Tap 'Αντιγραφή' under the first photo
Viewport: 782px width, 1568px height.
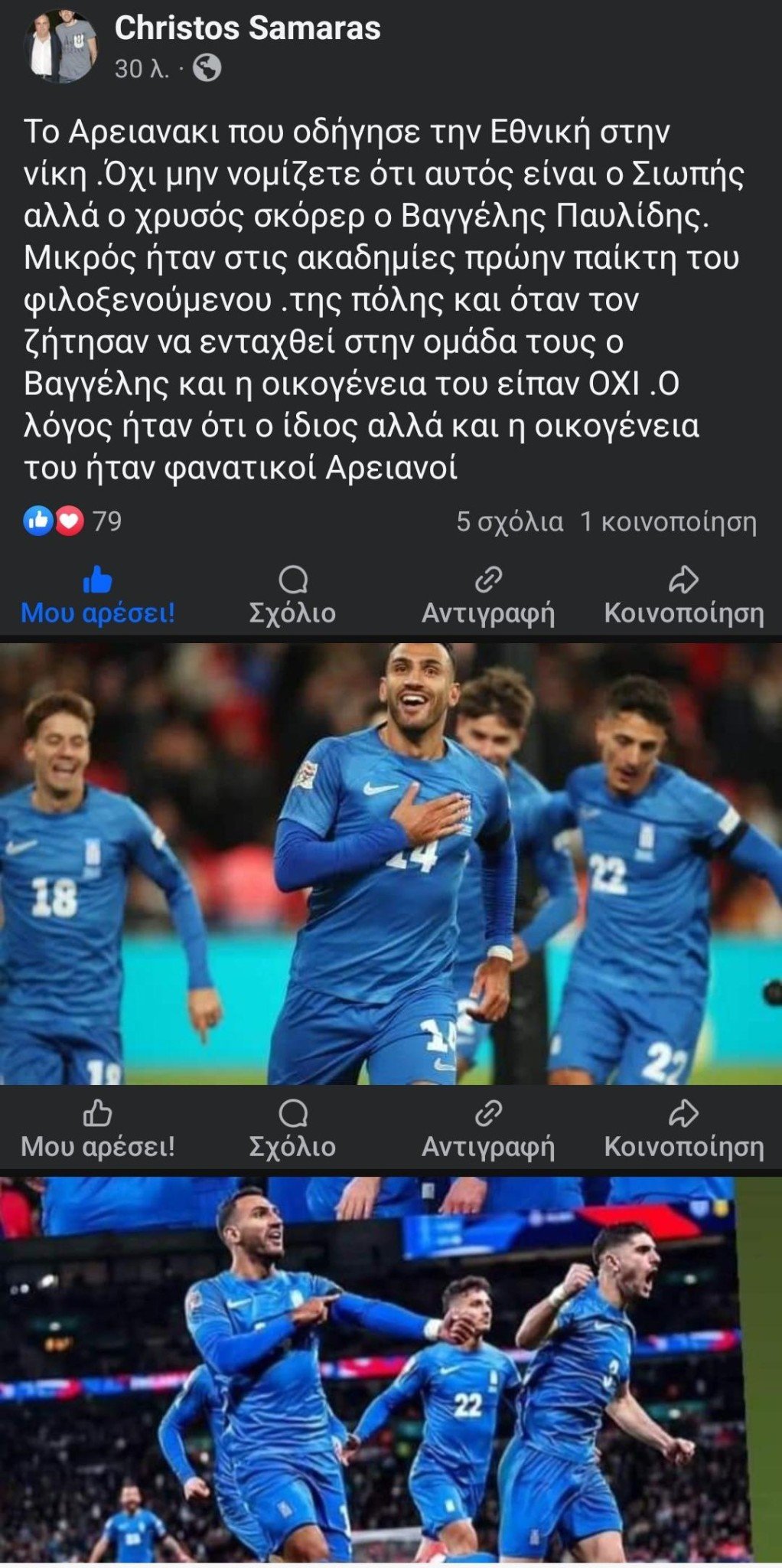(x=488, y=1129)
